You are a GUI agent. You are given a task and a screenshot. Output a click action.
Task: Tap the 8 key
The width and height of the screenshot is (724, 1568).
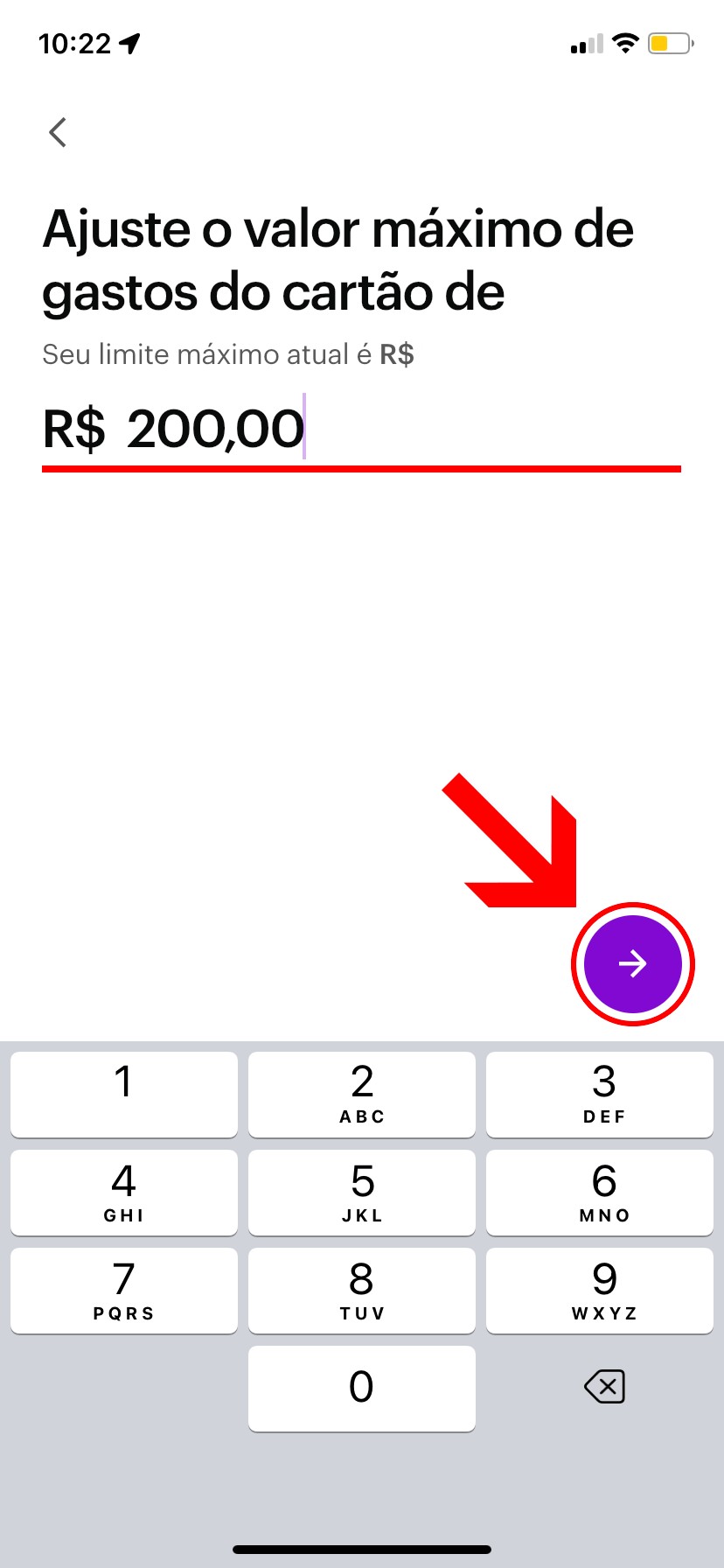pos(362,1290)
